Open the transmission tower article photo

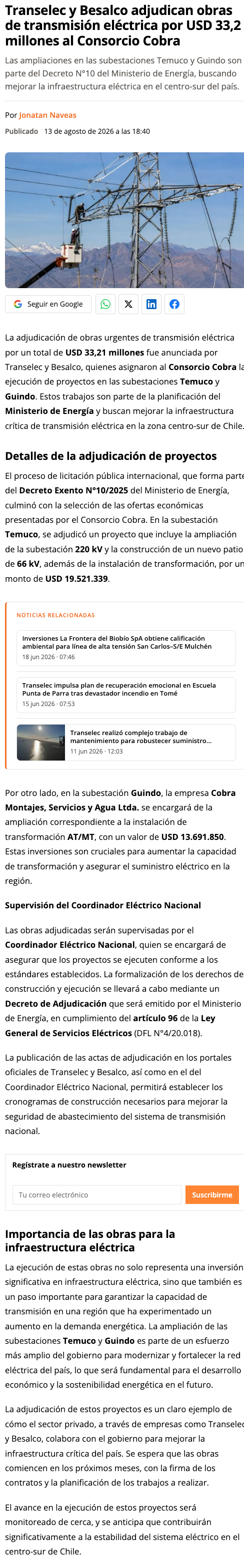point(124,220)
